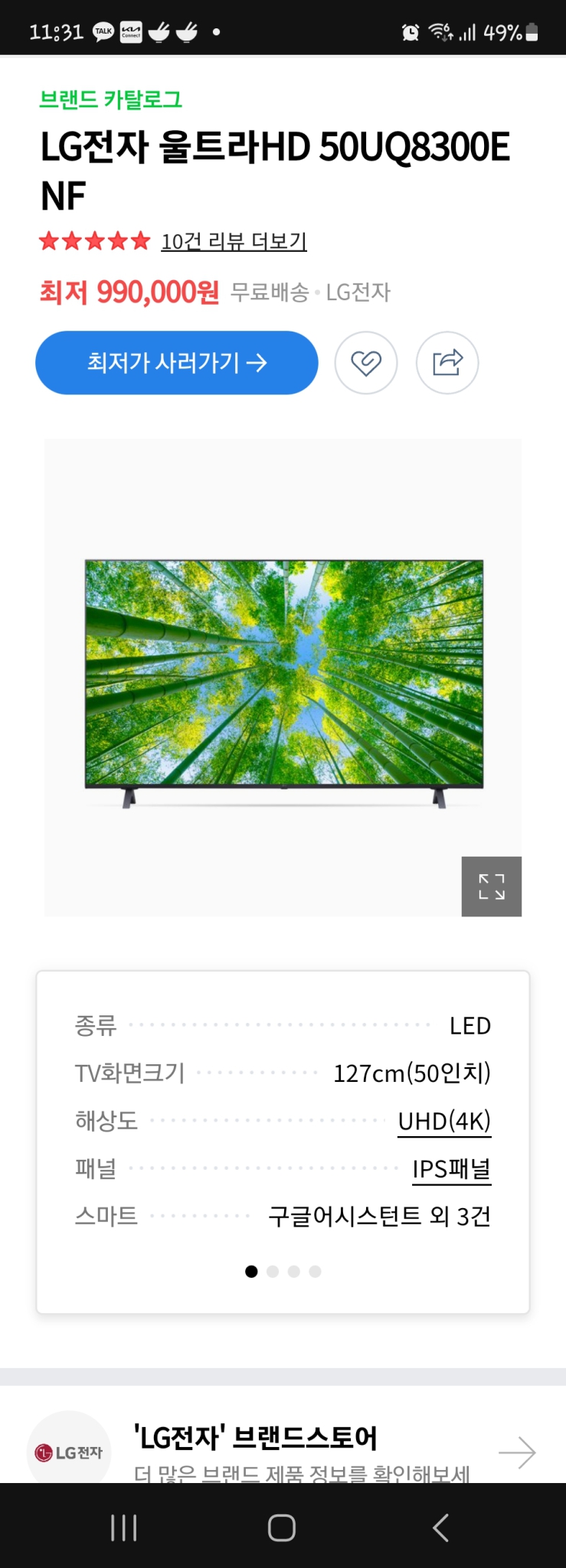This screenshot has width=566, height=1568.
Task: Open the 10건 리뷰 더보기 reviews link
Action: coord(233,241)
